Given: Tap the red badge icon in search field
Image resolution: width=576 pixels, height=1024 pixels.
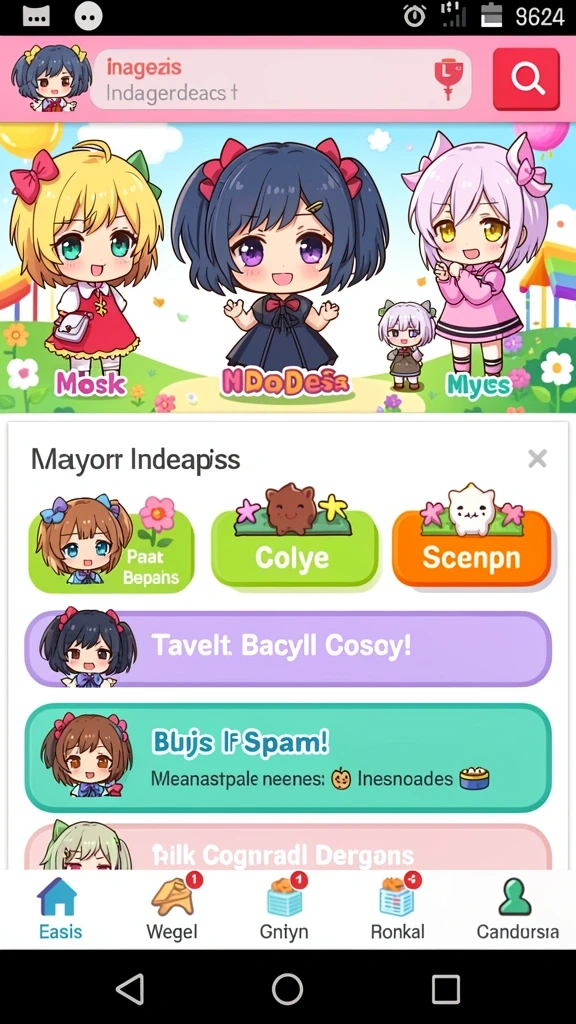Looking at the screenshot, I should (x=448, y=79).
